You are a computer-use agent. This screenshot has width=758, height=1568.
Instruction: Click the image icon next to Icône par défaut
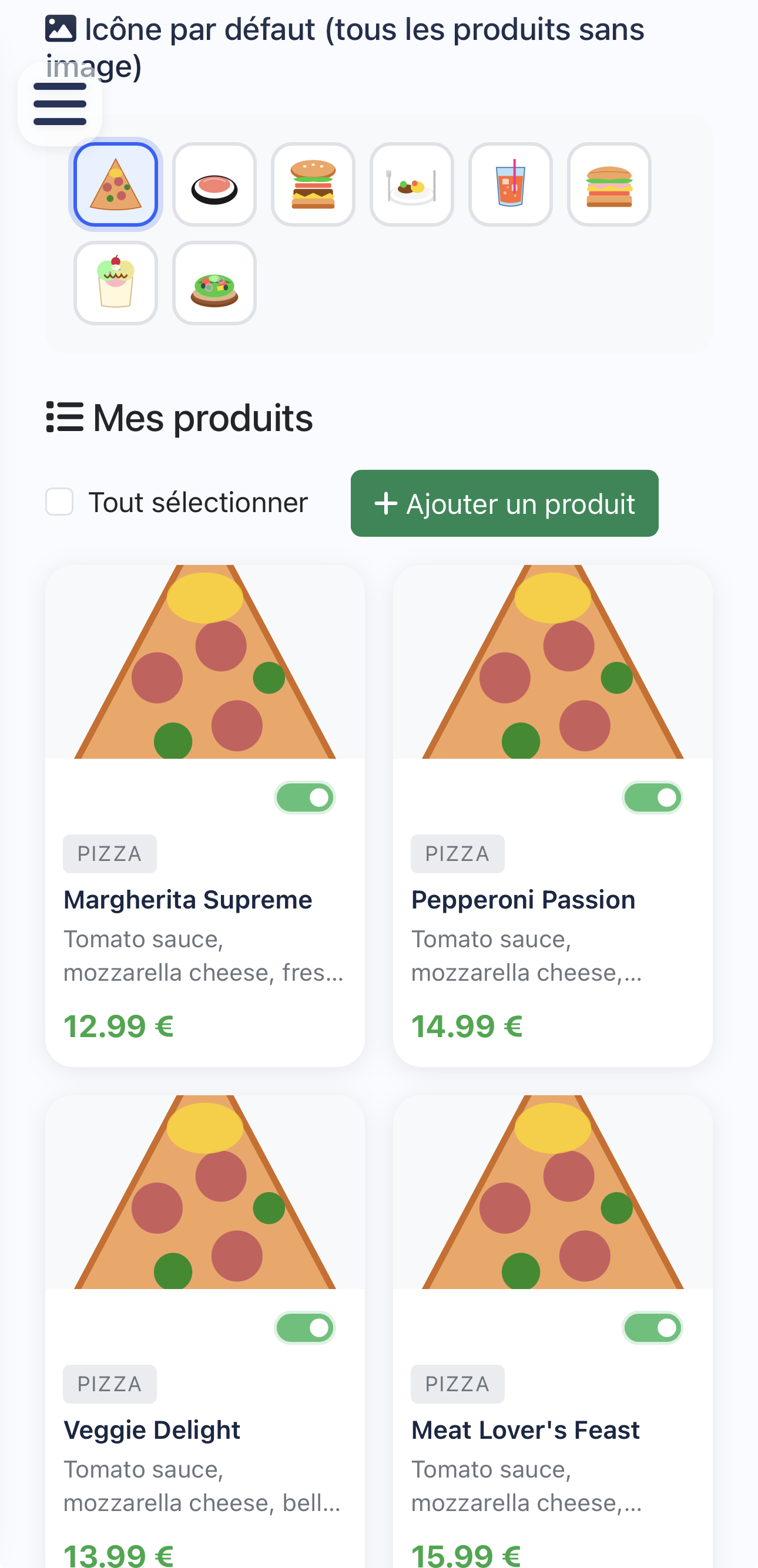(x=62, y=28)
